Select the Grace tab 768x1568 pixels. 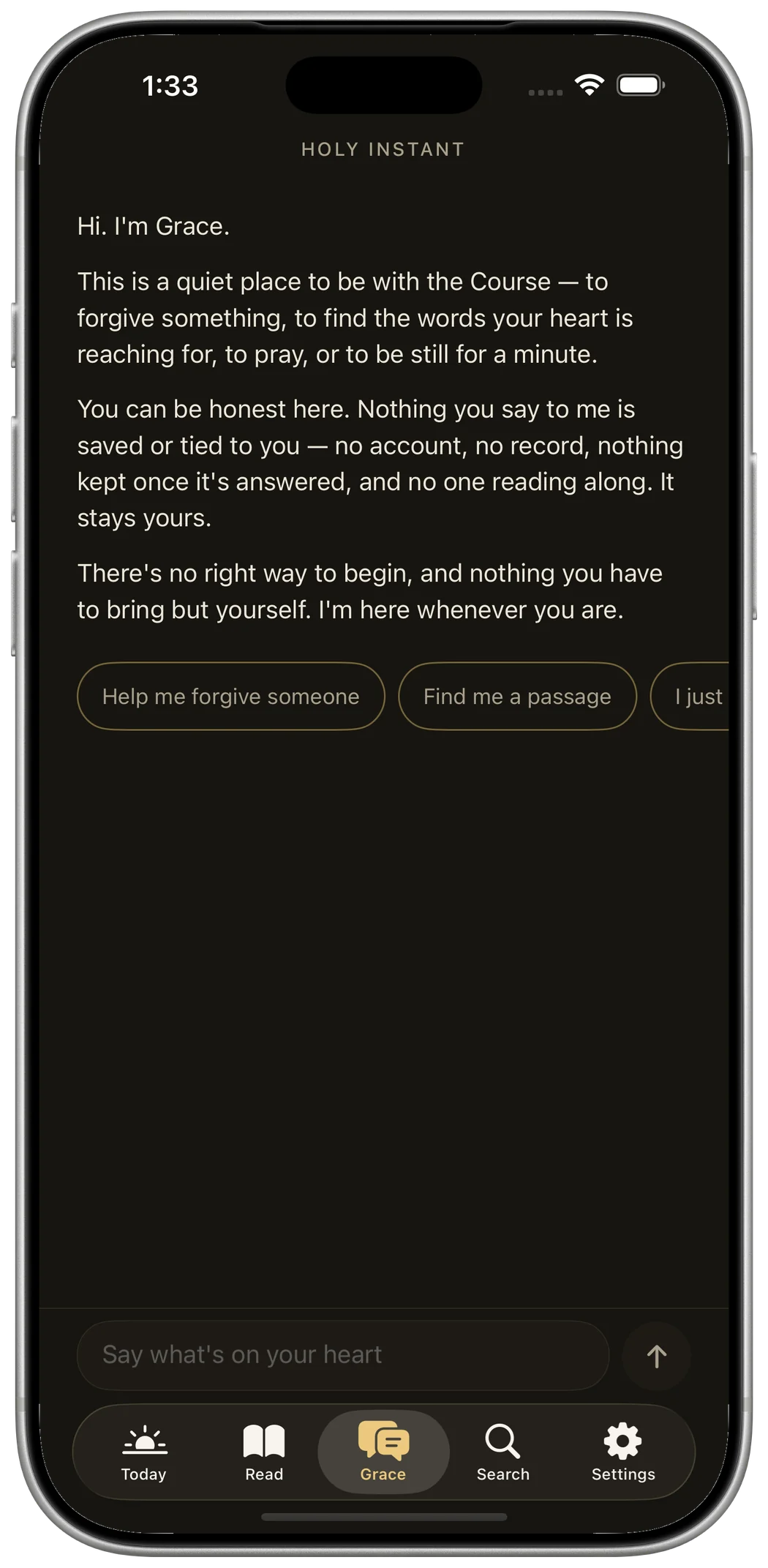tap(383, 1452)
